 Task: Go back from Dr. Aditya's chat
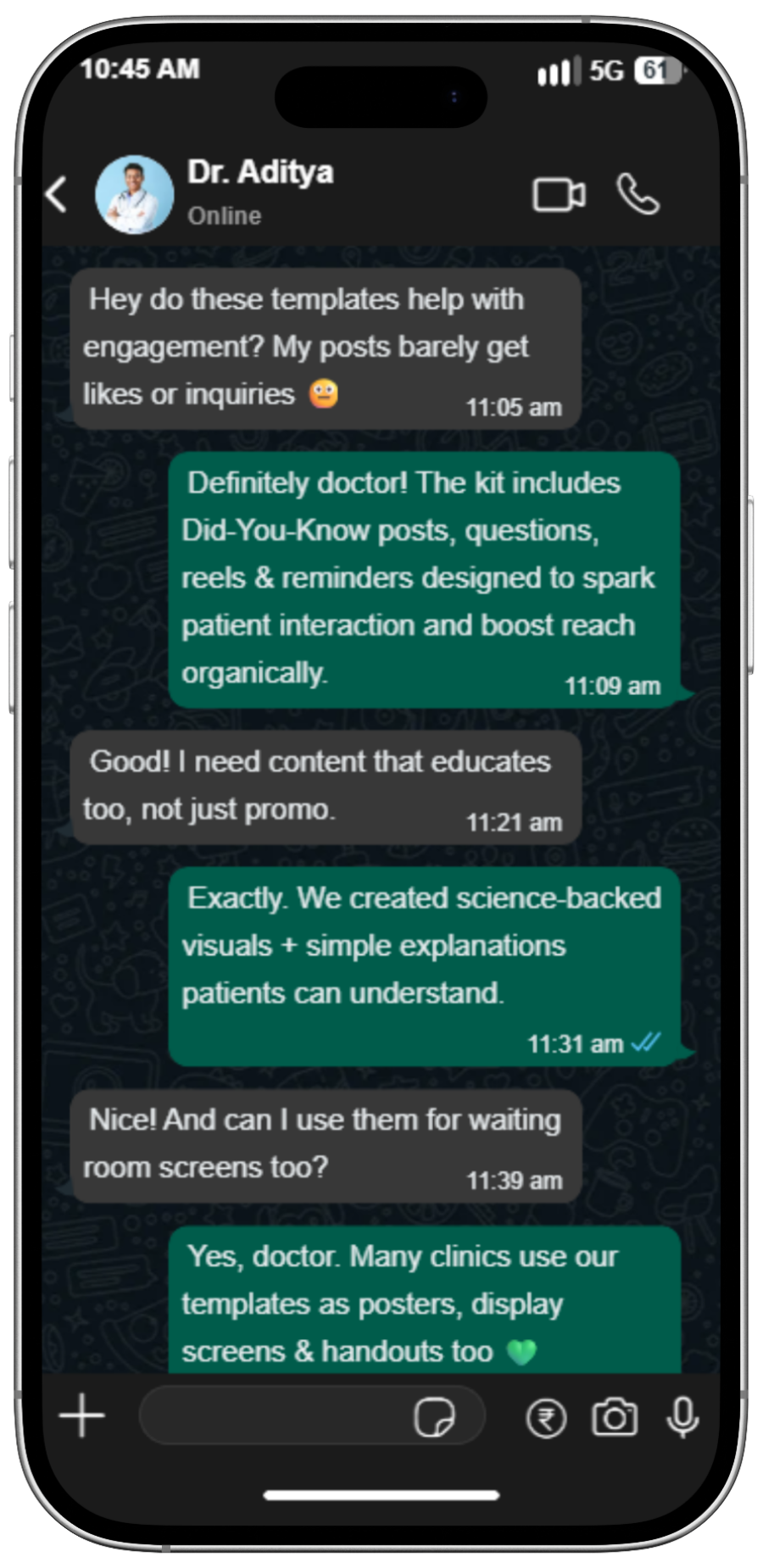click(x=56, y=194)
